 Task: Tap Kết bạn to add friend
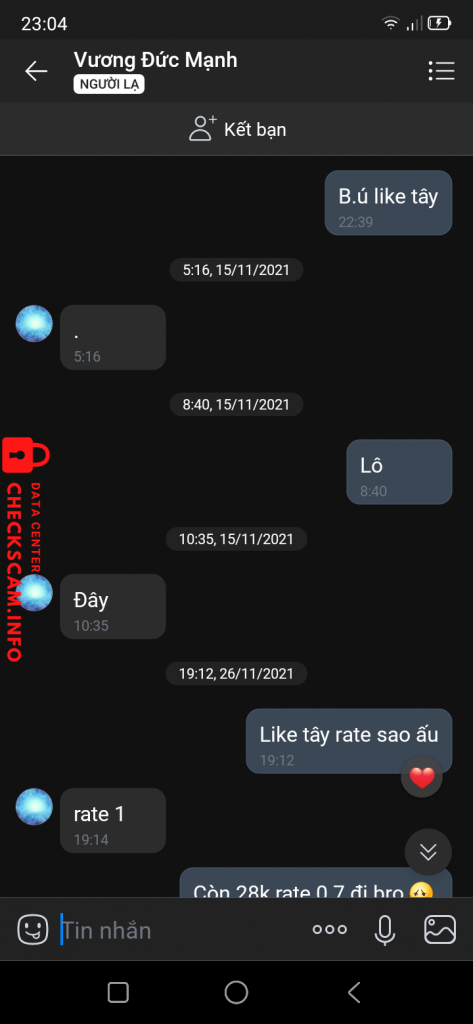pyautogui.click(x=237, y=129)
